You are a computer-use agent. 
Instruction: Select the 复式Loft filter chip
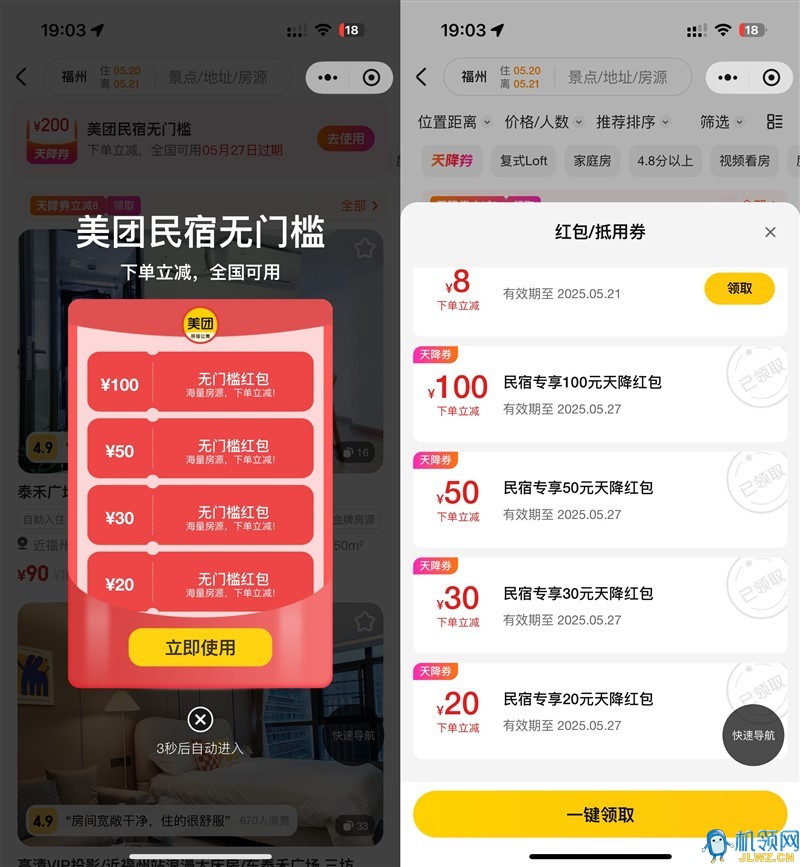[524, 160]
